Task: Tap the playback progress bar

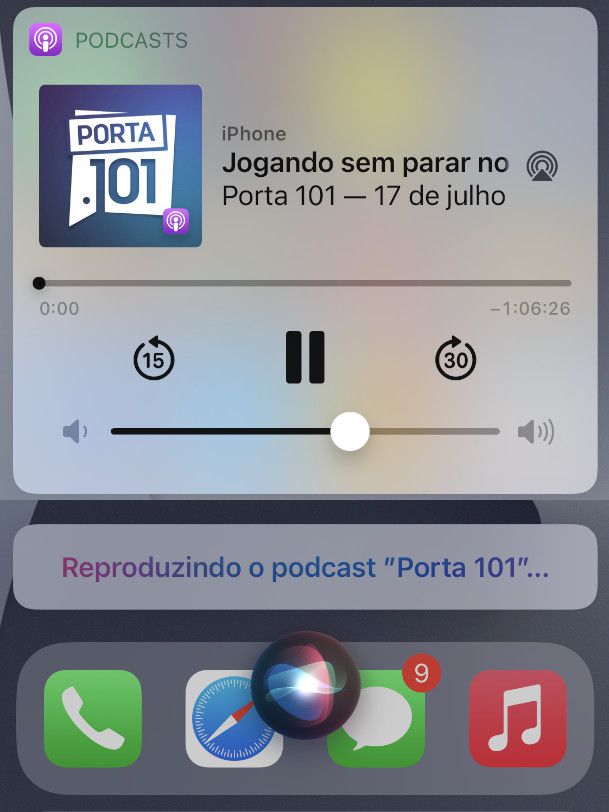Action: click(x=304, y=283)
